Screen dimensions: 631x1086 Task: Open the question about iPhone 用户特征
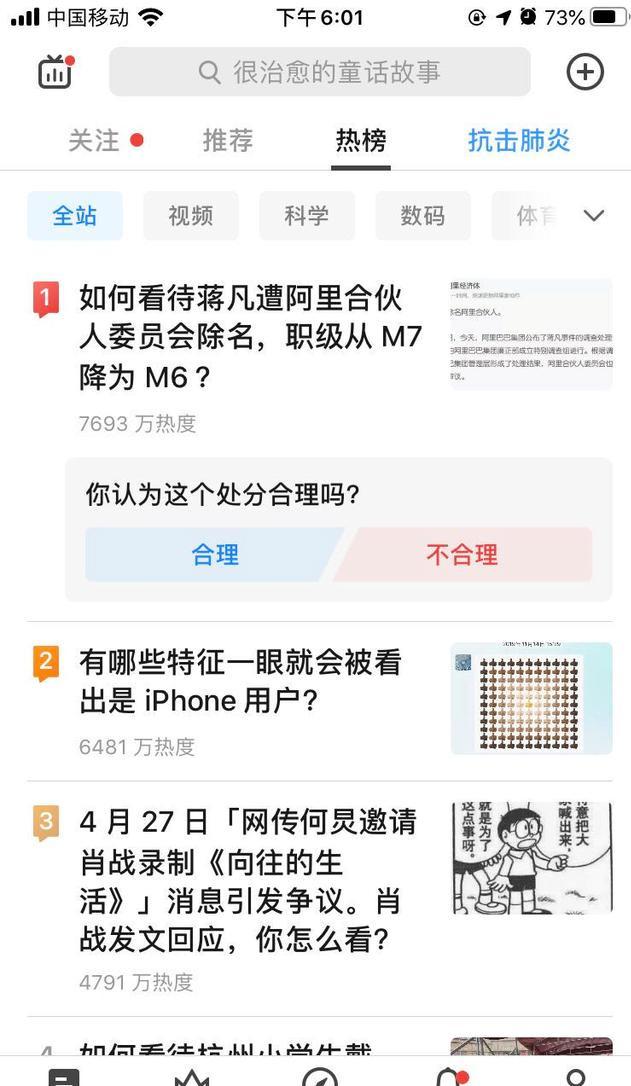tap(240, 680)
